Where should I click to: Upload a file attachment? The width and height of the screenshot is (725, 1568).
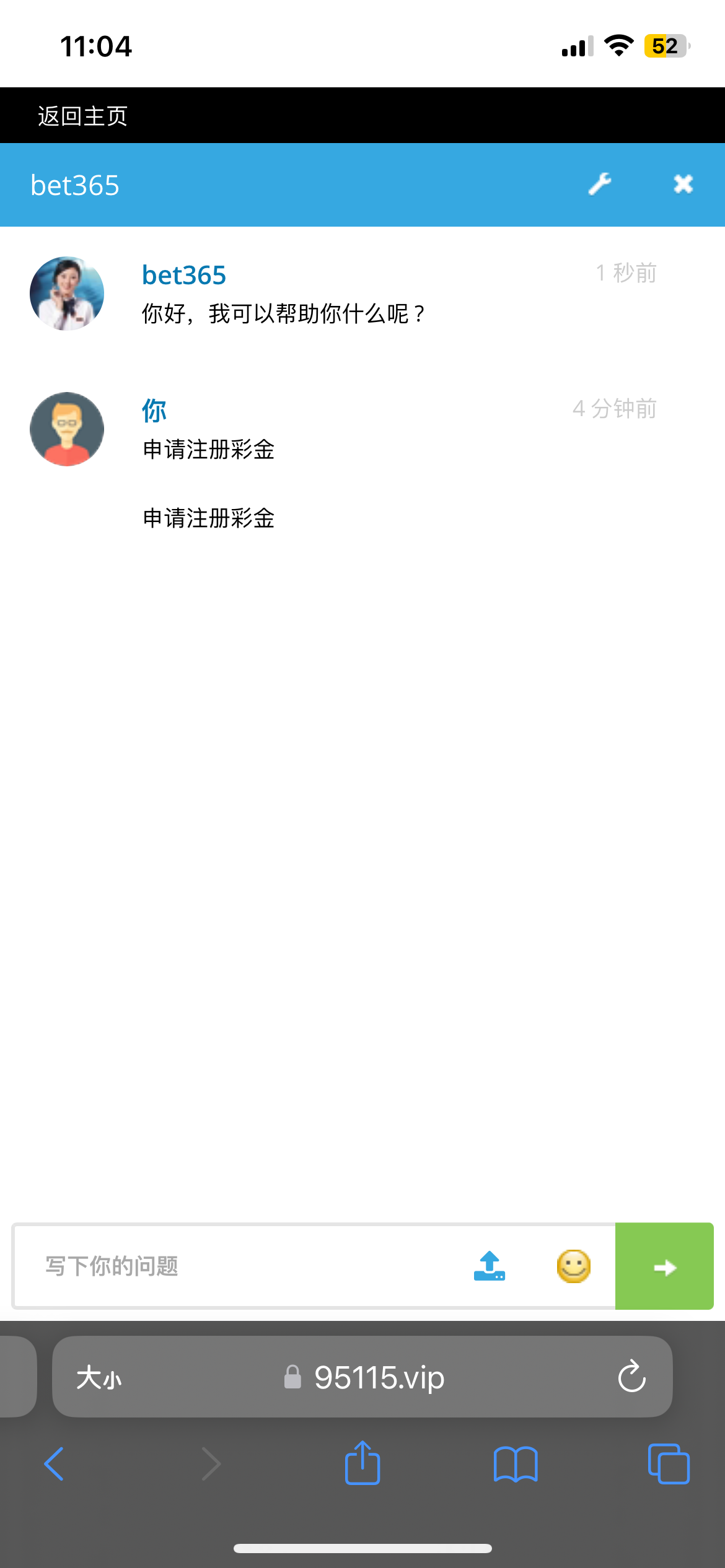tap(490, 1266)
